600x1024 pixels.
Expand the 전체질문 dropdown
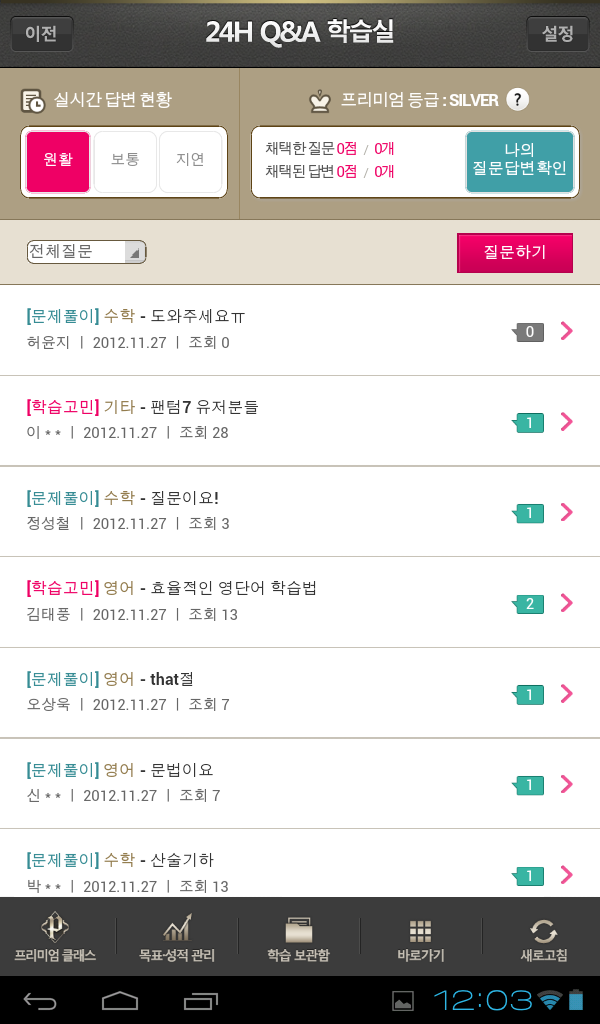(86, 252)
